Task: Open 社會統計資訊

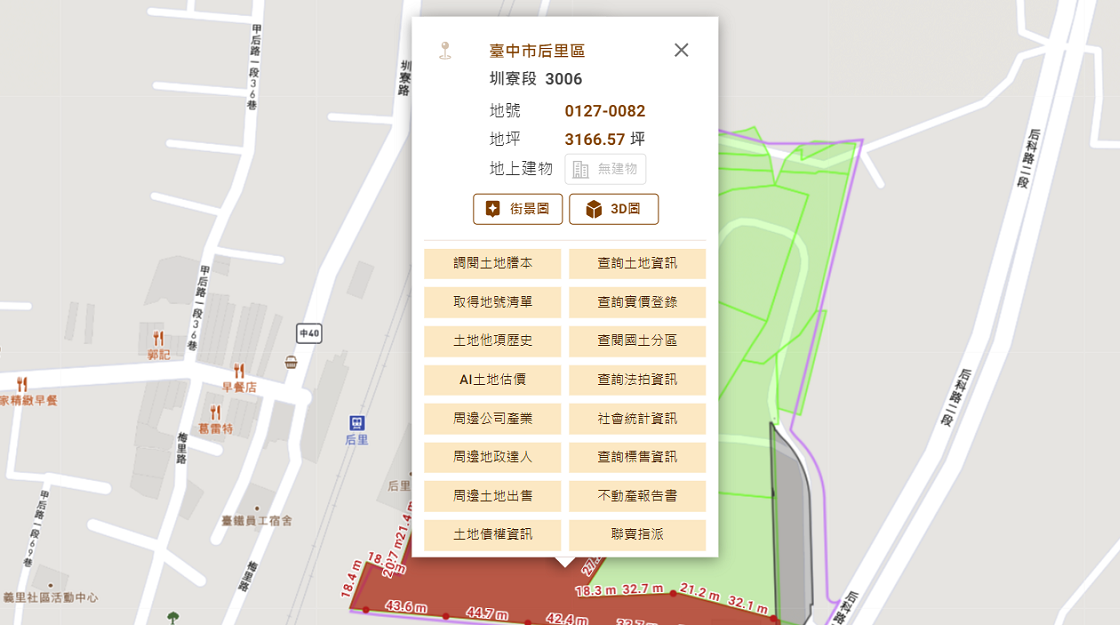Action: [637, 419]
